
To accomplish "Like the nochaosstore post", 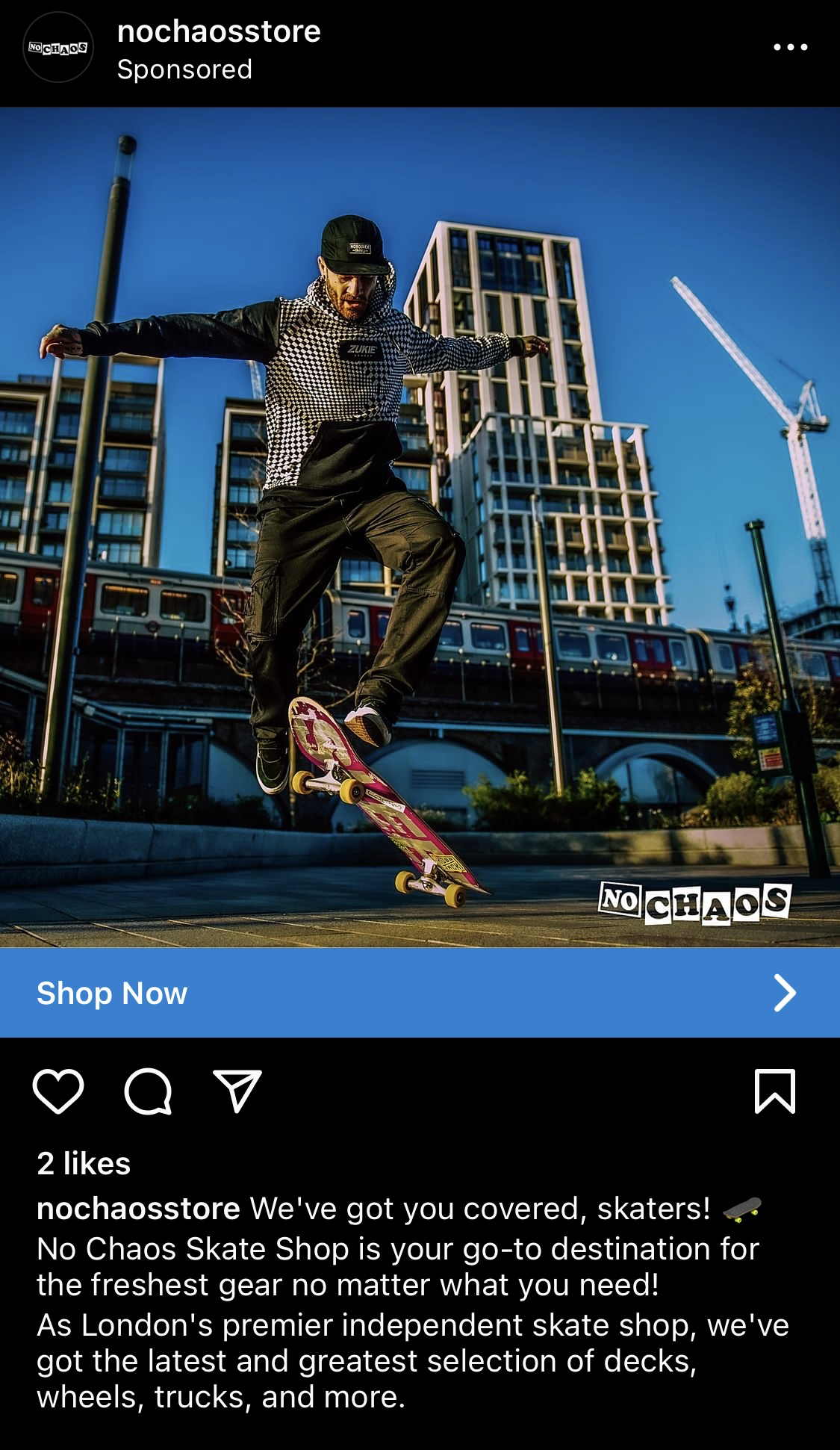I will tap(58, 1091).
